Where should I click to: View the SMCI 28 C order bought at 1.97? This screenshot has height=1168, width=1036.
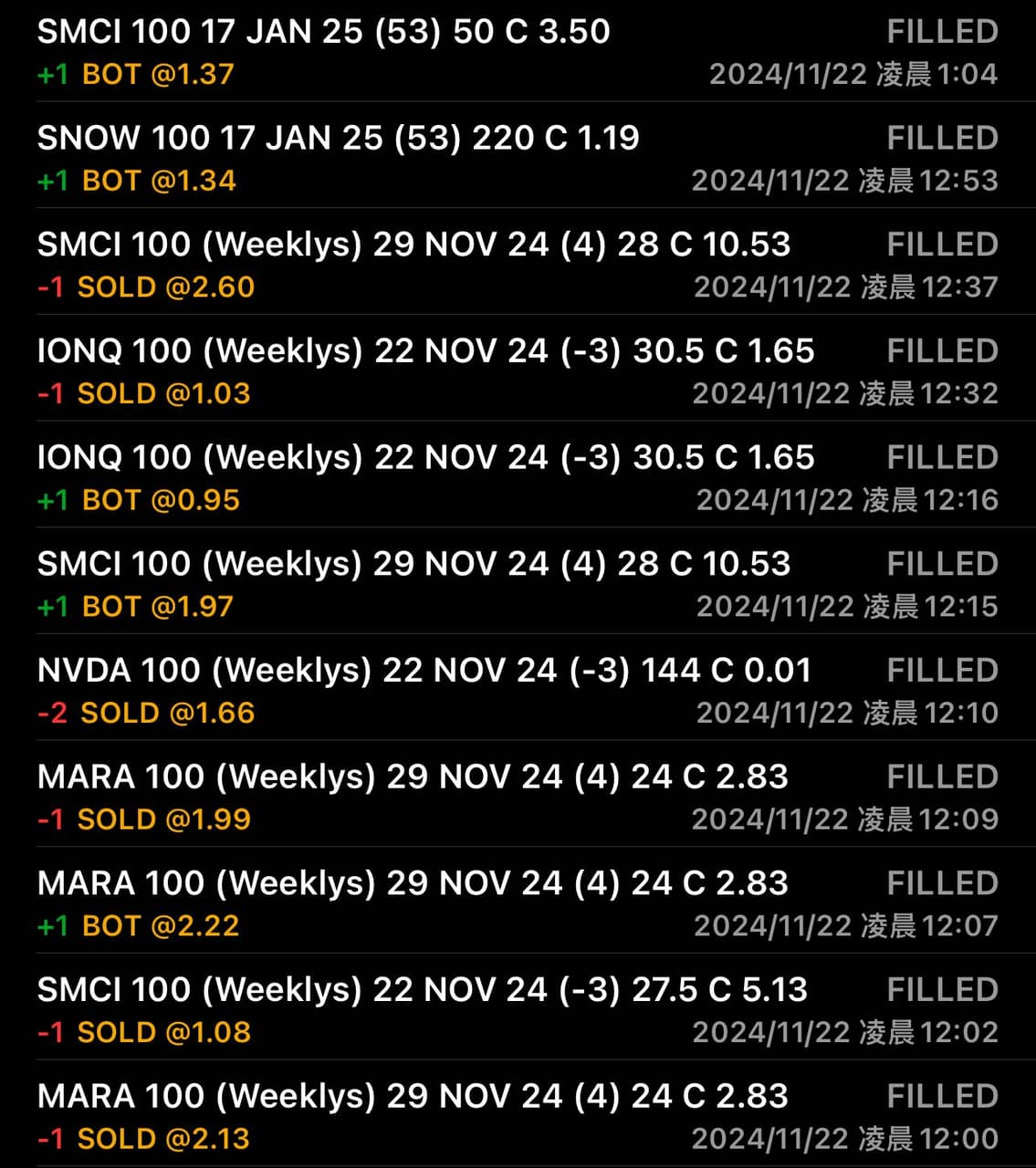tap(518, 585)
